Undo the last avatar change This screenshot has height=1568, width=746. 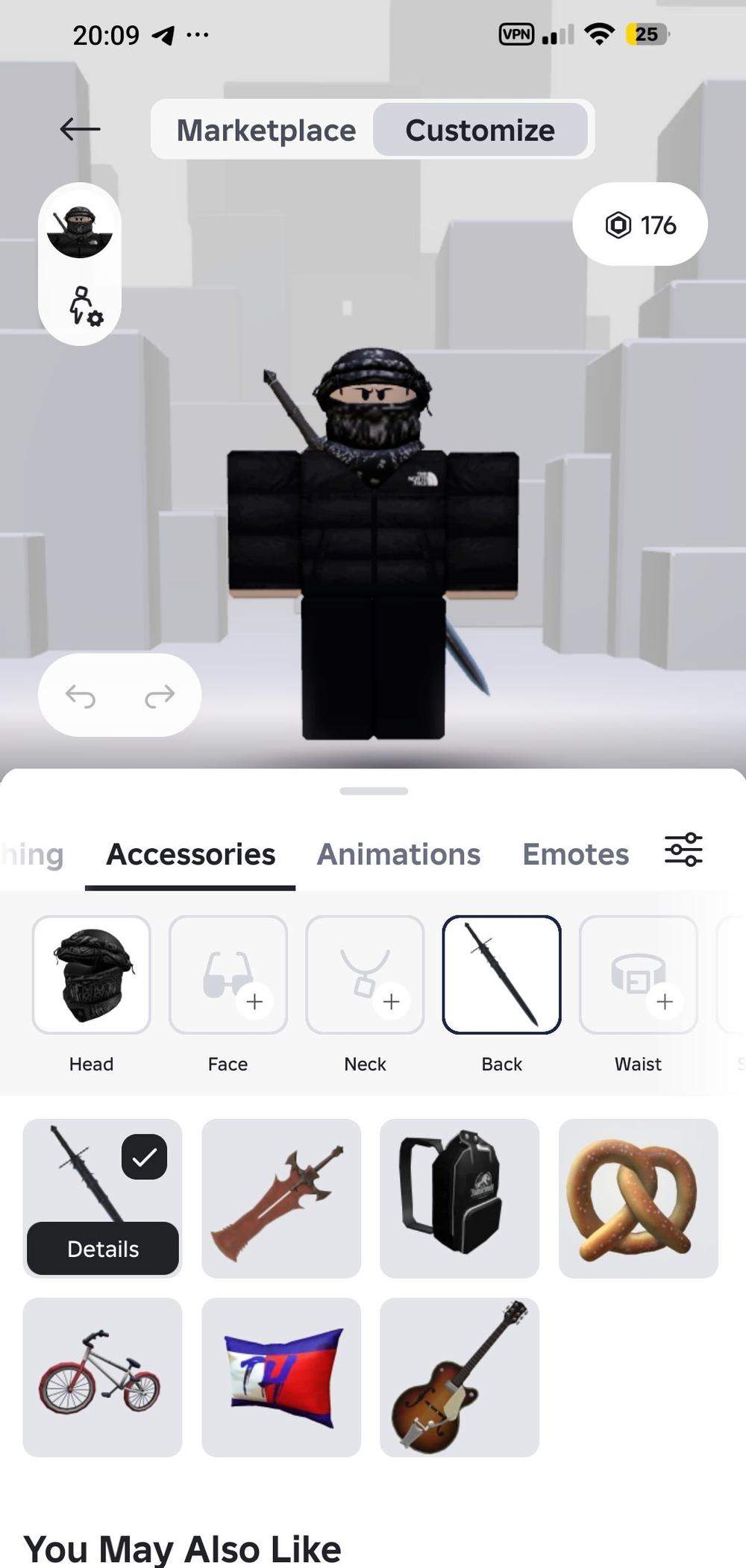[x=81, y=696]
